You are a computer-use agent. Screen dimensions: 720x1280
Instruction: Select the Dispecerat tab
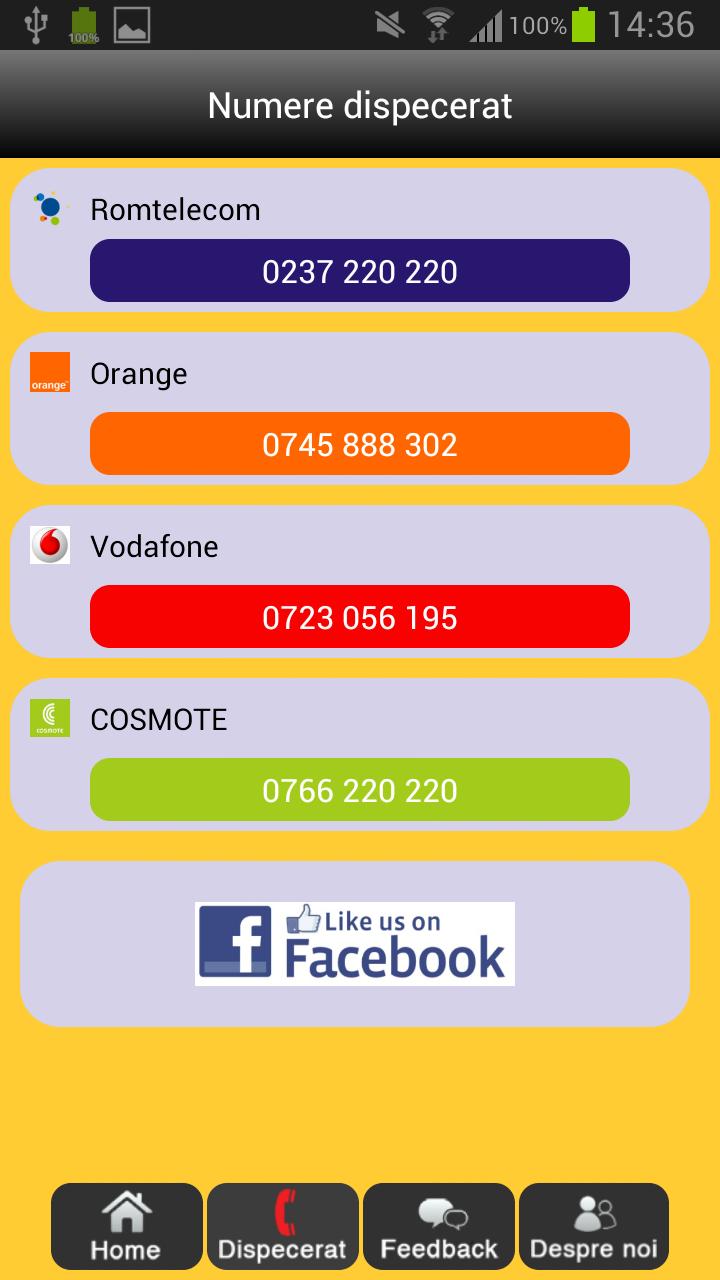(282, 1226)
